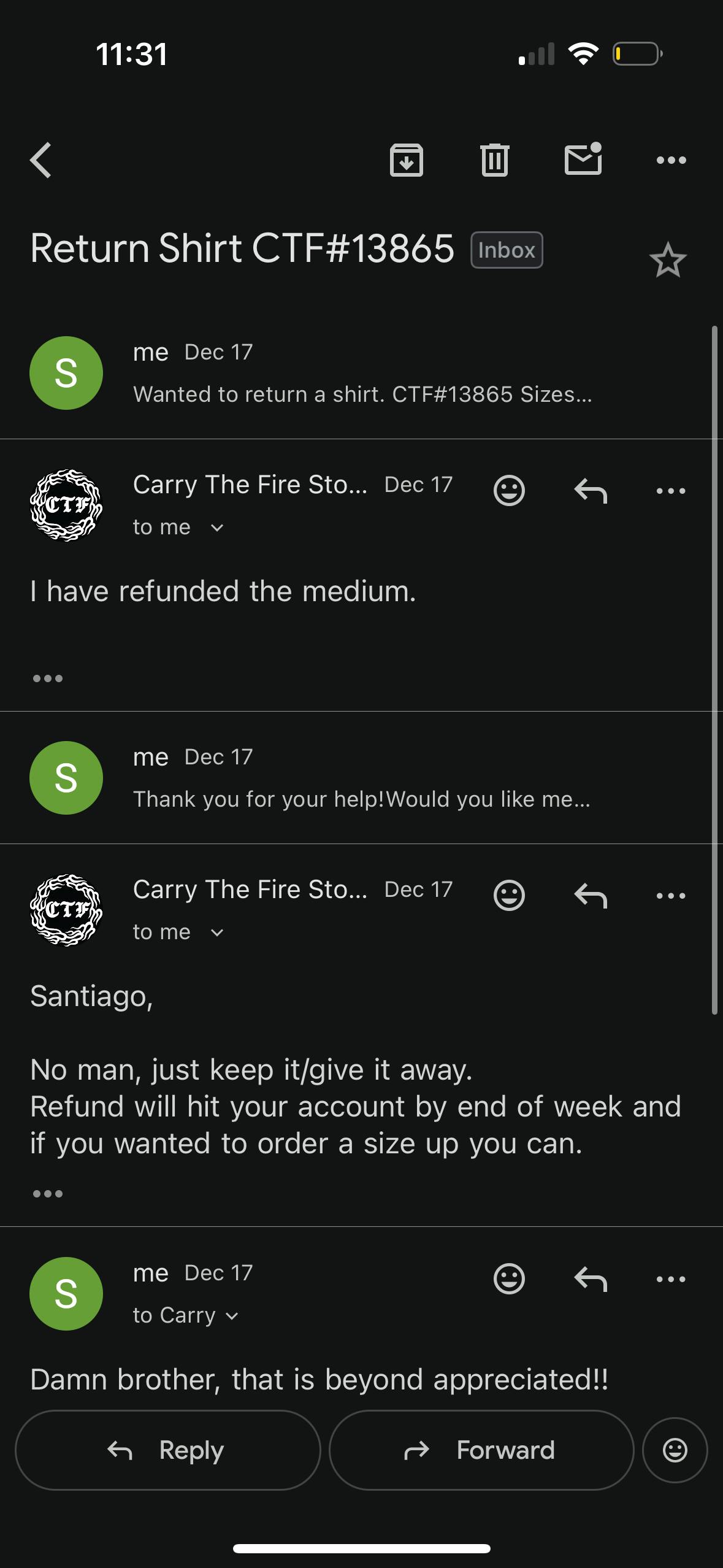Reply to the "I have refunded the medium" message

pos(591,490)
